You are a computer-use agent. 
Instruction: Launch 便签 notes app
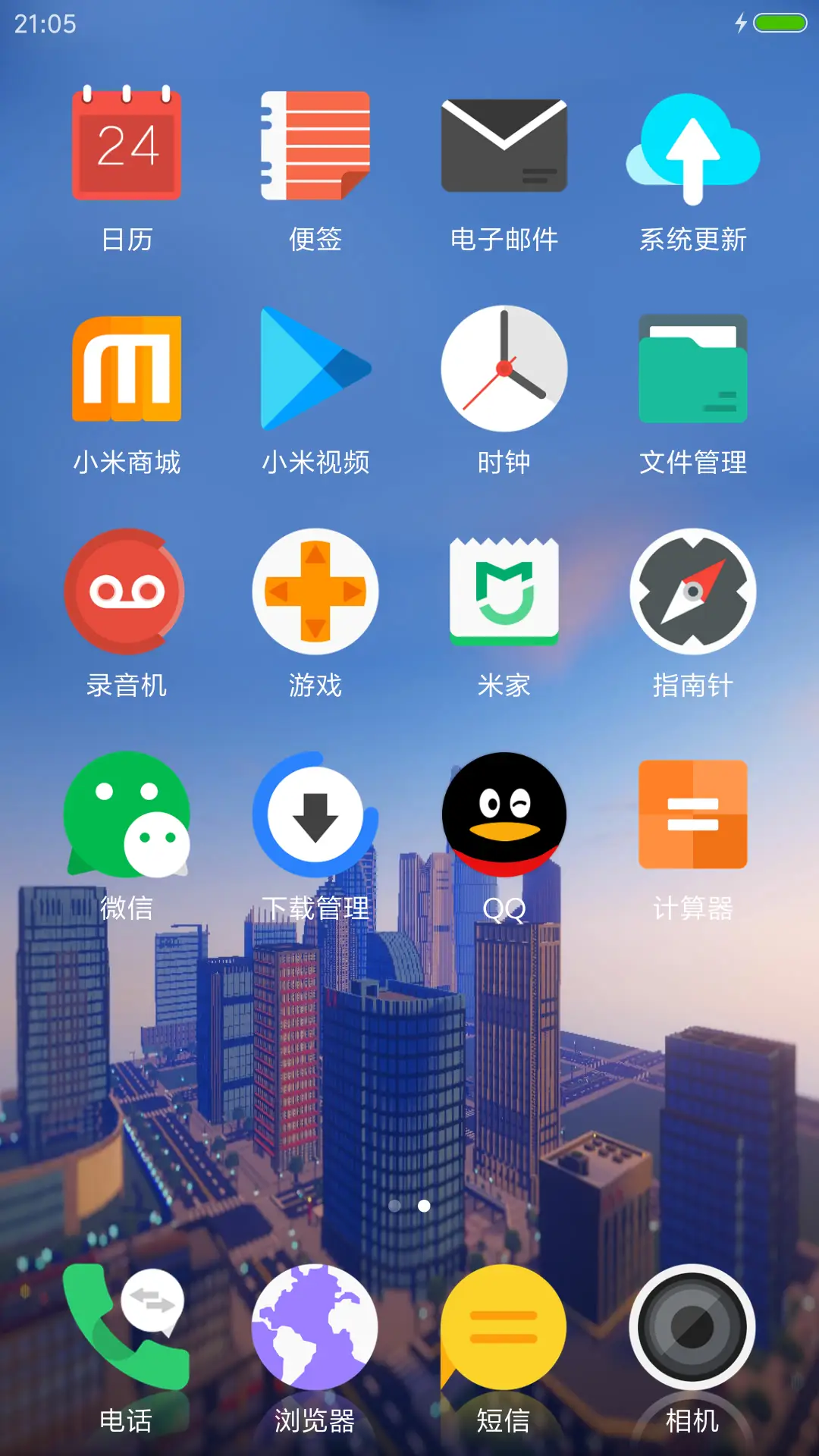pyautogui.click(x=315, y=144)
